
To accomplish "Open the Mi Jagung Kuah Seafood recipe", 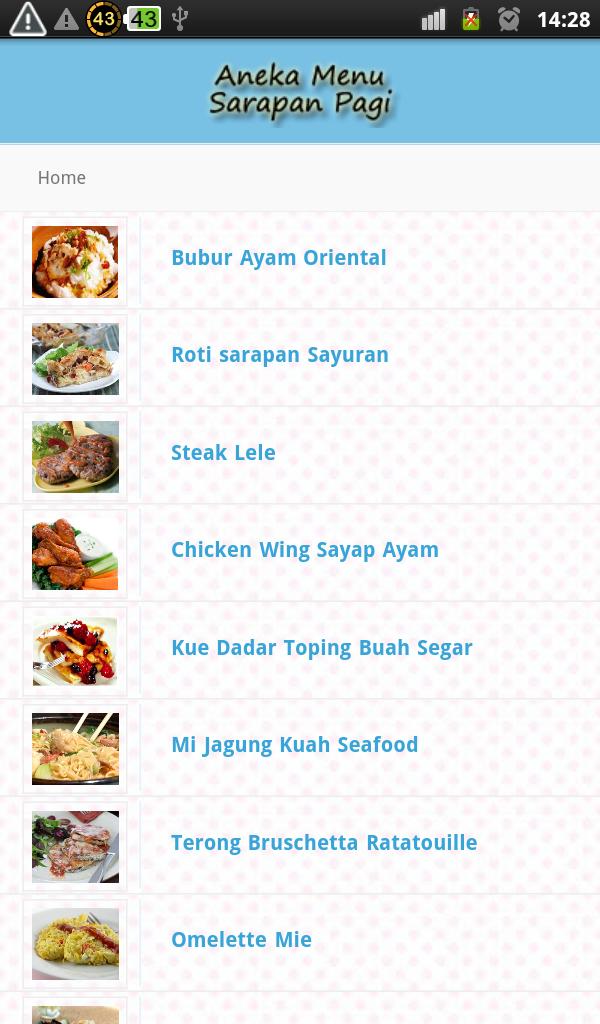I will tap(294, 745).
